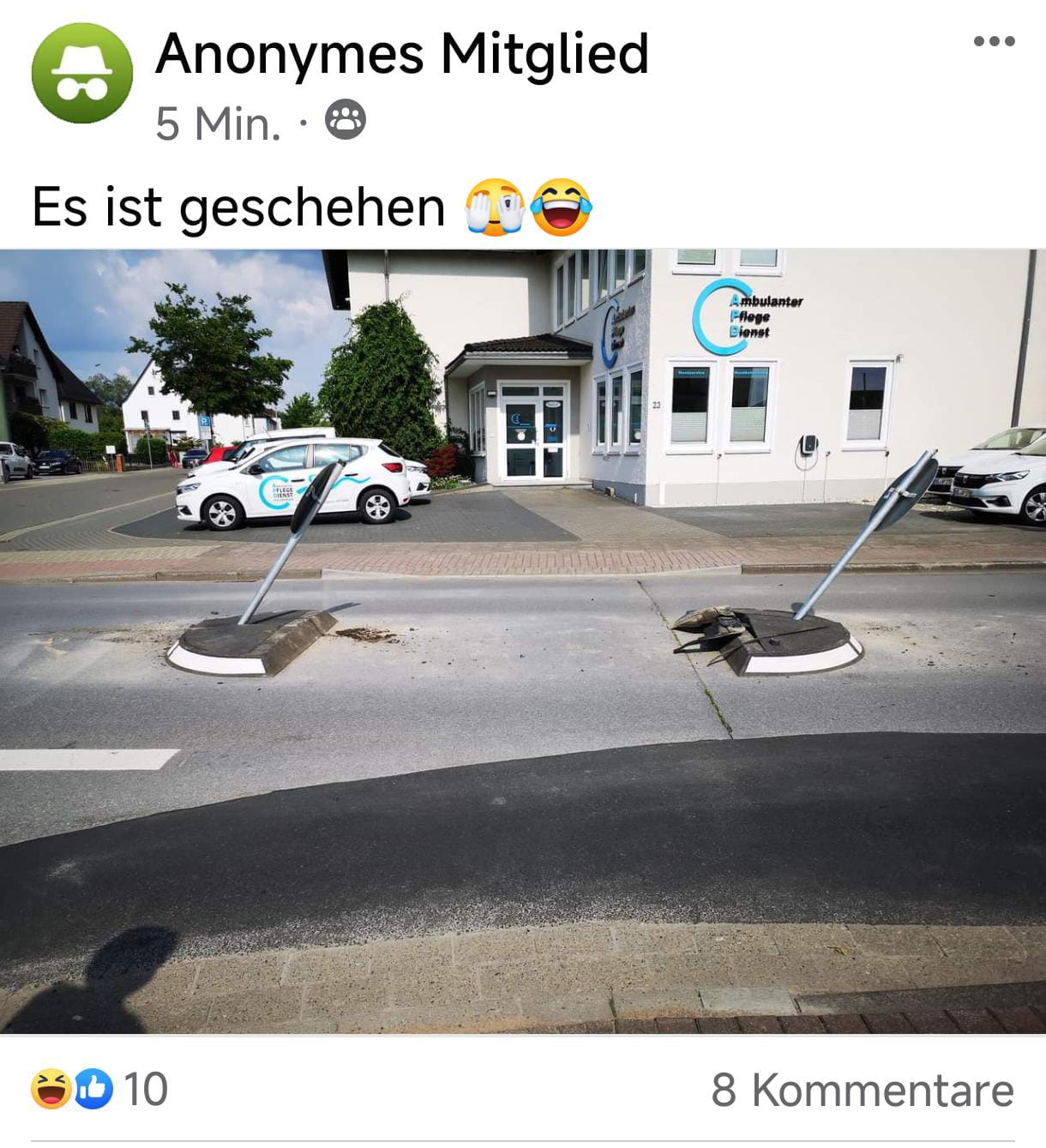Open the post's three-dot overflow menu

click(994, 41)
